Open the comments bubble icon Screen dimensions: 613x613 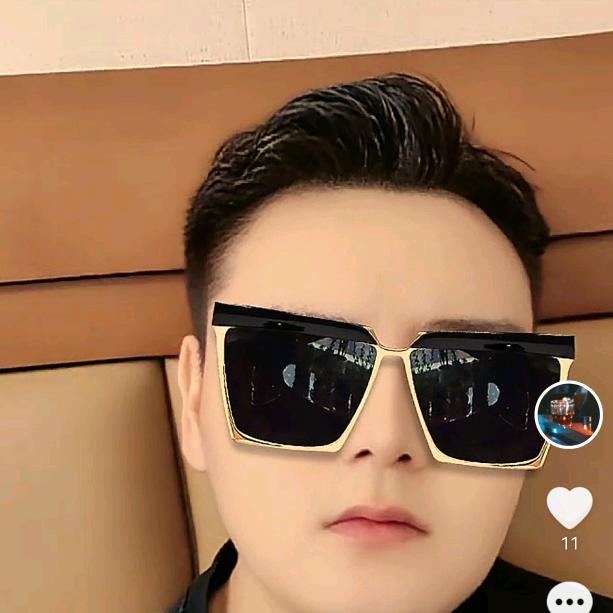pos(571,599)
